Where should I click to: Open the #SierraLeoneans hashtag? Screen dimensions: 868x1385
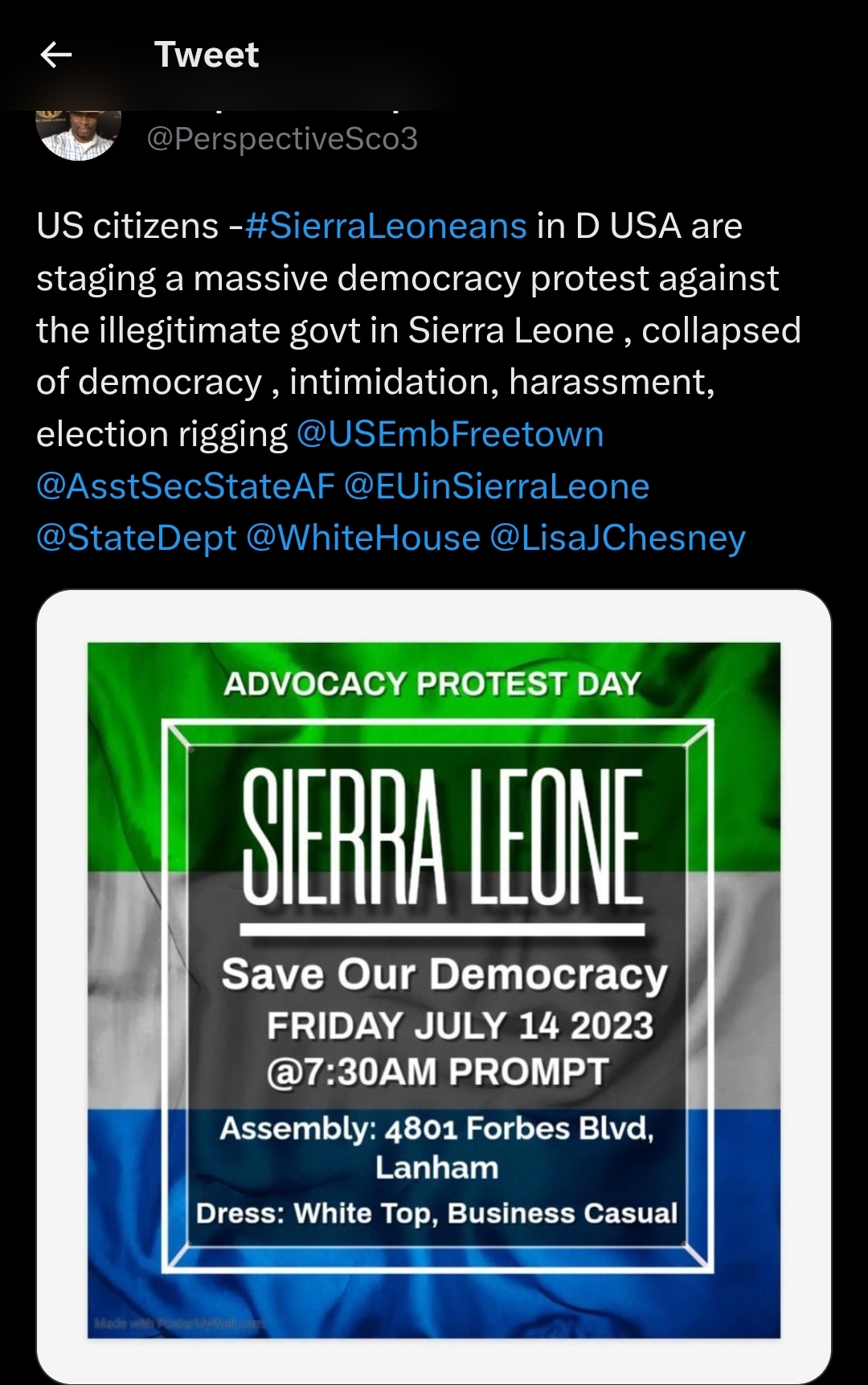point(386,226)
